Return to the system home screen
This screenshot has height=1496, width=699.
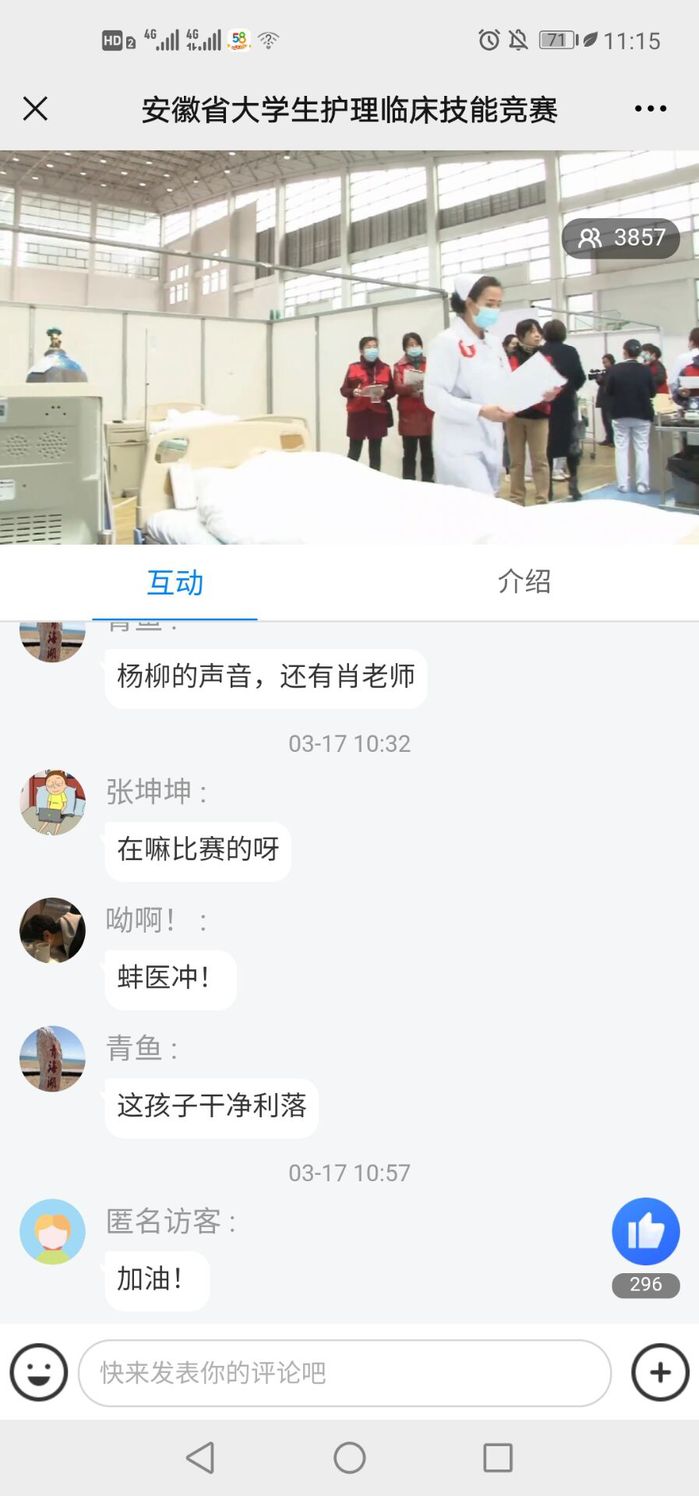(349, 1458)
